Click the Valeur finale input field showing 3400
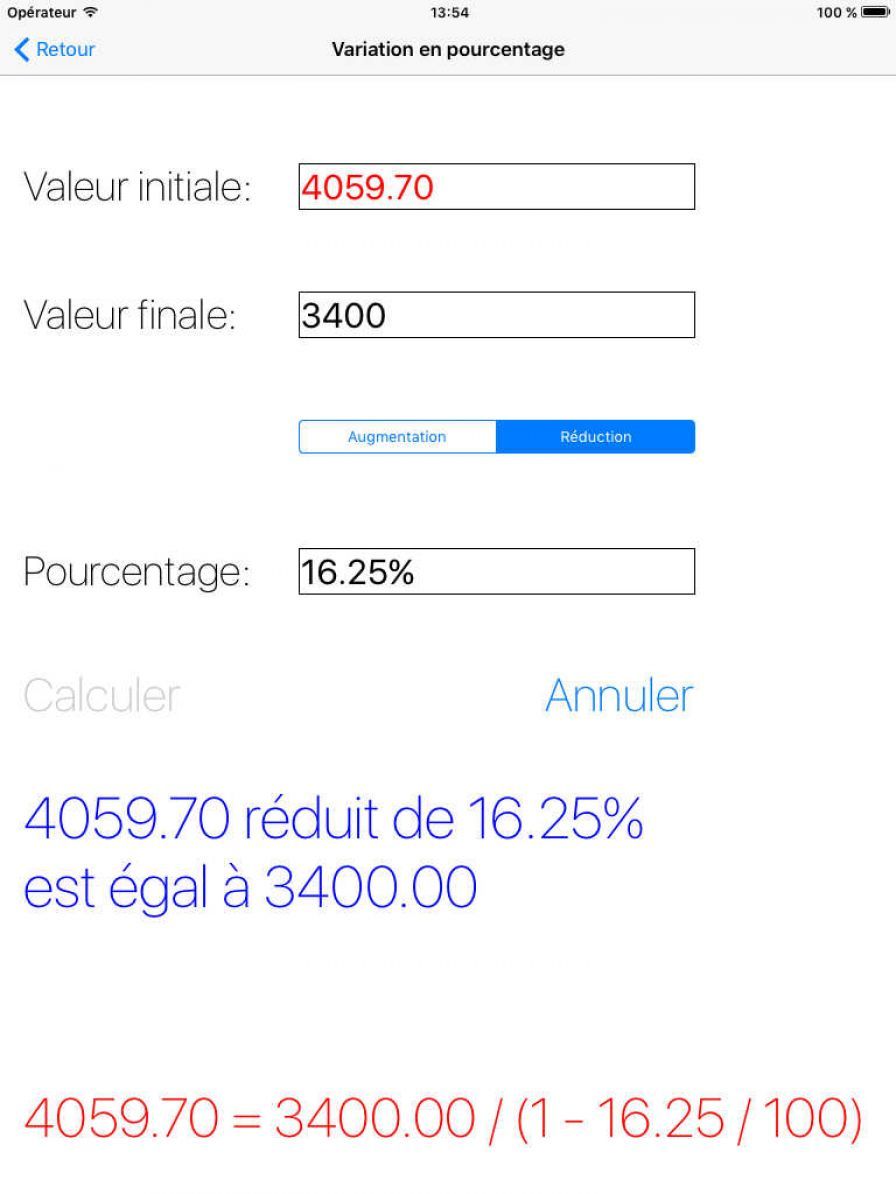The height and width of the screenshot is (1194, 896). [495, 316]
